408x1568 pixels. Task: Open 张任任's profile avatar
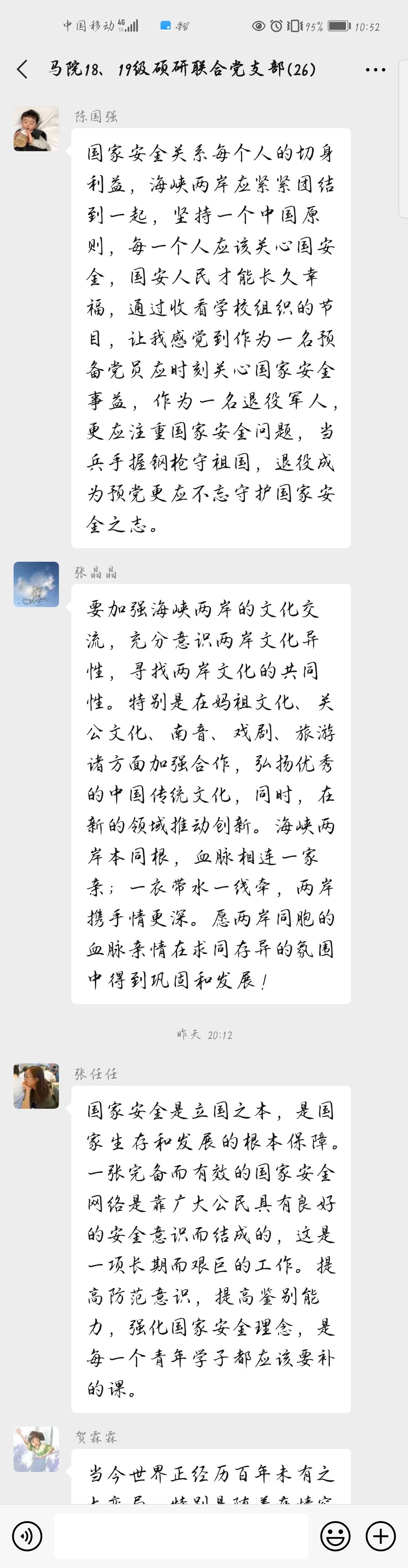pos(37,1086)
